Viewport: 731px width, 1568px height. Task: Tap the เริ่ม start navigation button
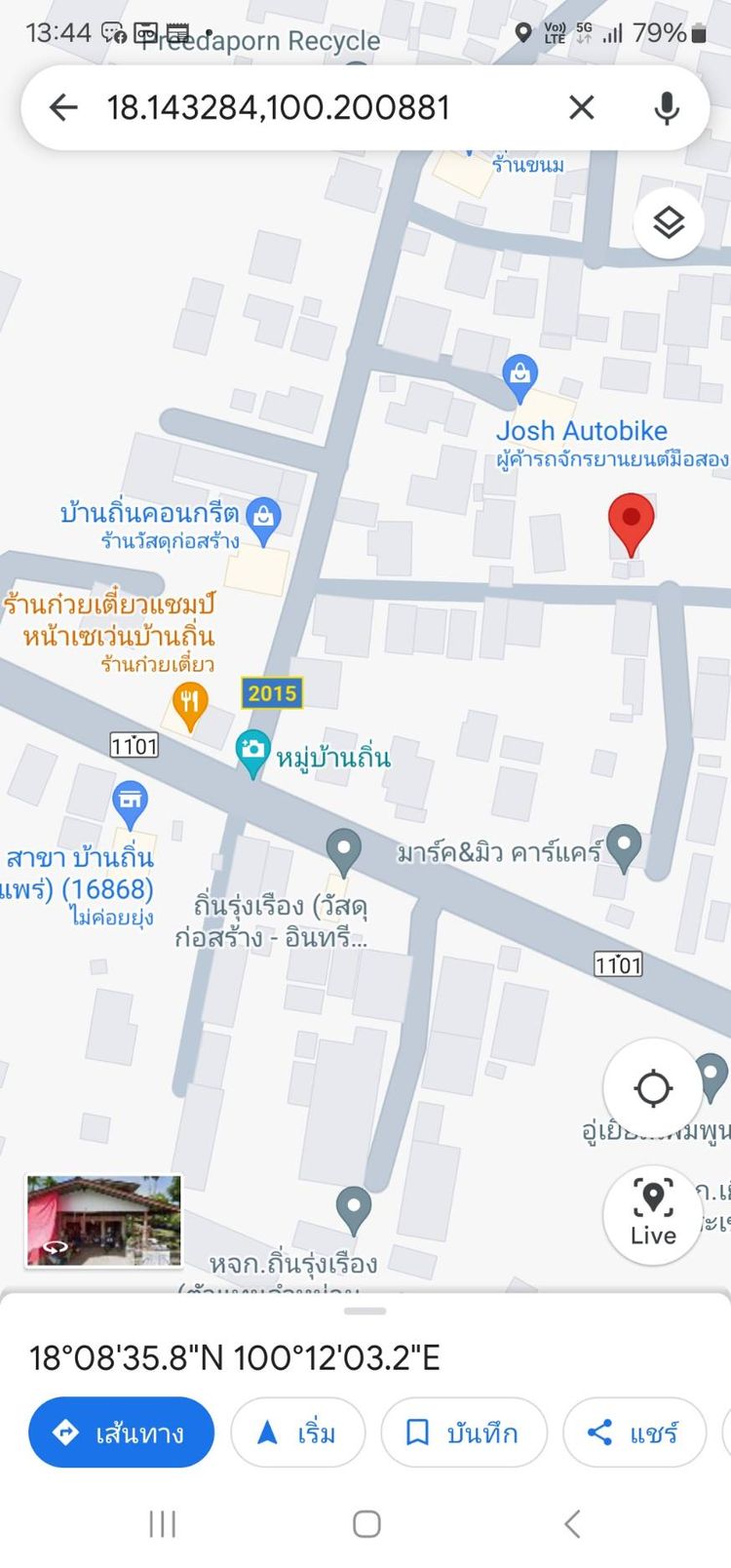(x=297, y=1432)
